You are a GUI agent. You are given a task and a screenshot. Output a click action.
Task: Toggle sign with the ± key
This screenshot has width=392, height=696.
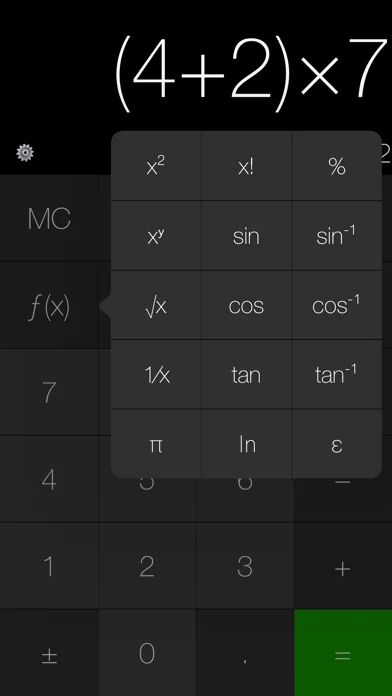click(x=49, y=653)
